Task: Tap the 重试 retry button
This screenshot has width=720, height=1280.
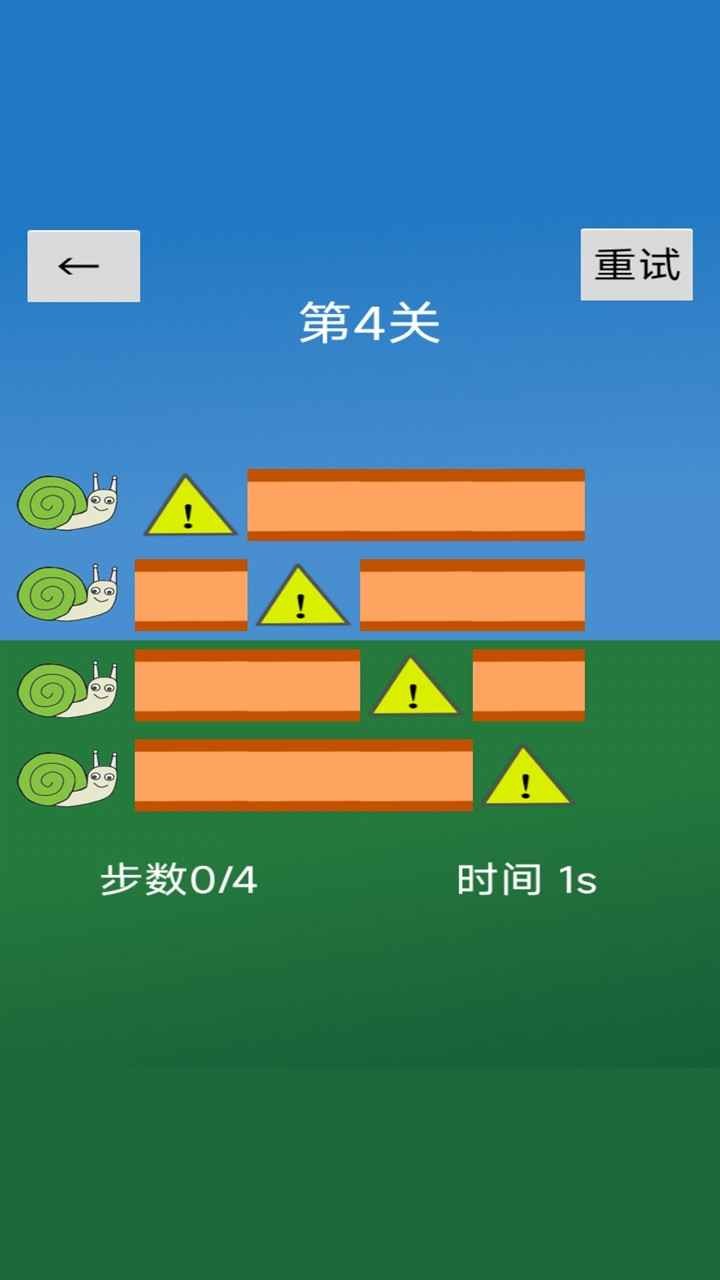Action: coord(636,265)
